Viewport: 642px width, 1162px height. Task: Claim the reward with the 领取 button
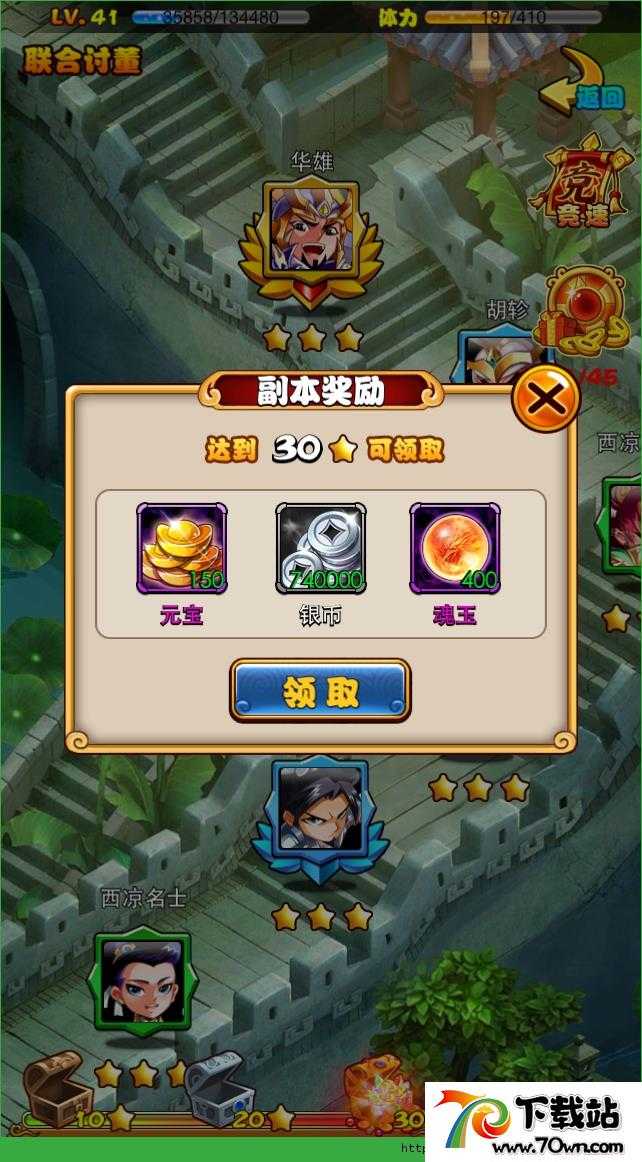click(x=320, y=690)
